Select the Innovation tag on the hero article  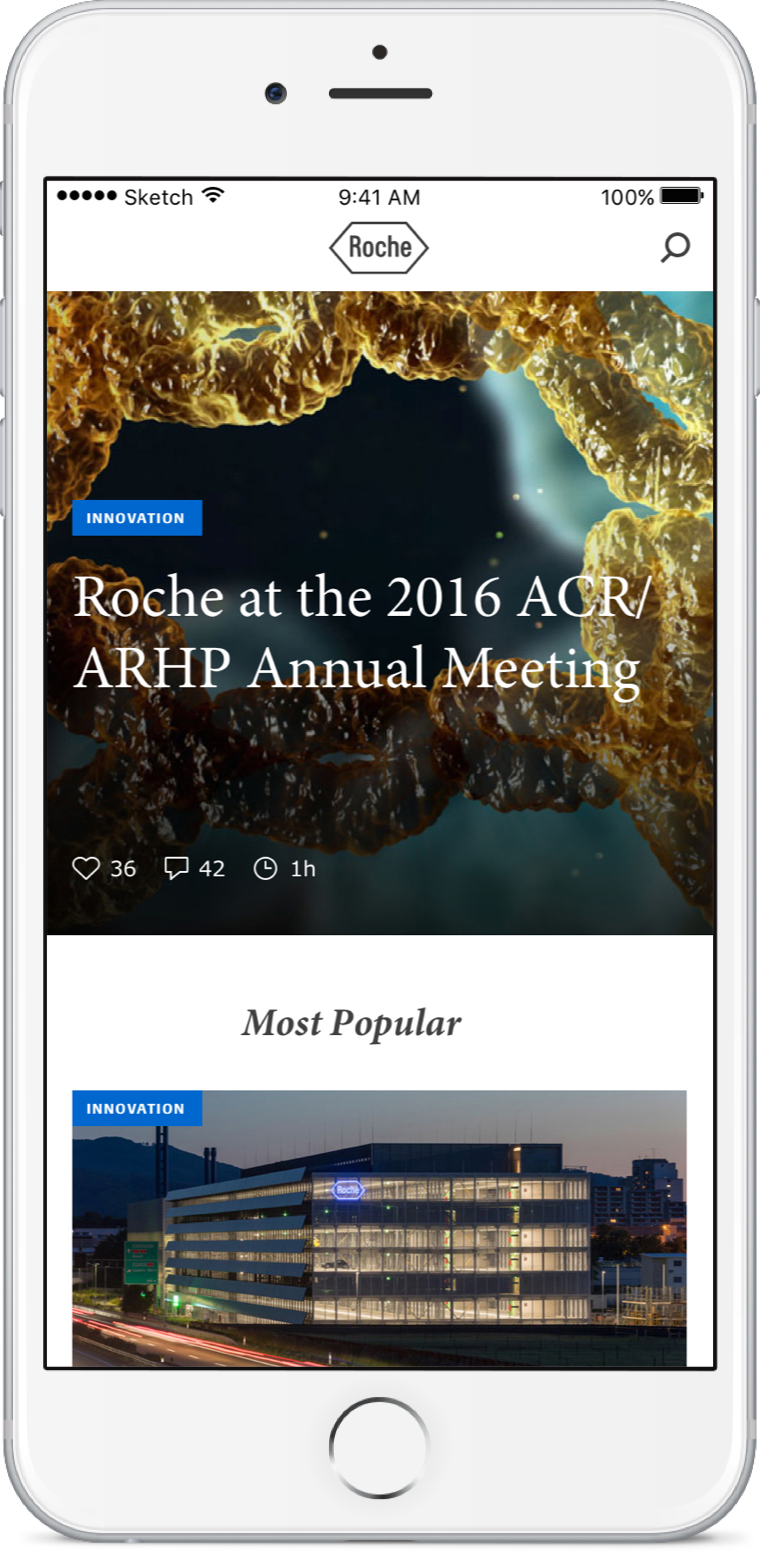137,518
